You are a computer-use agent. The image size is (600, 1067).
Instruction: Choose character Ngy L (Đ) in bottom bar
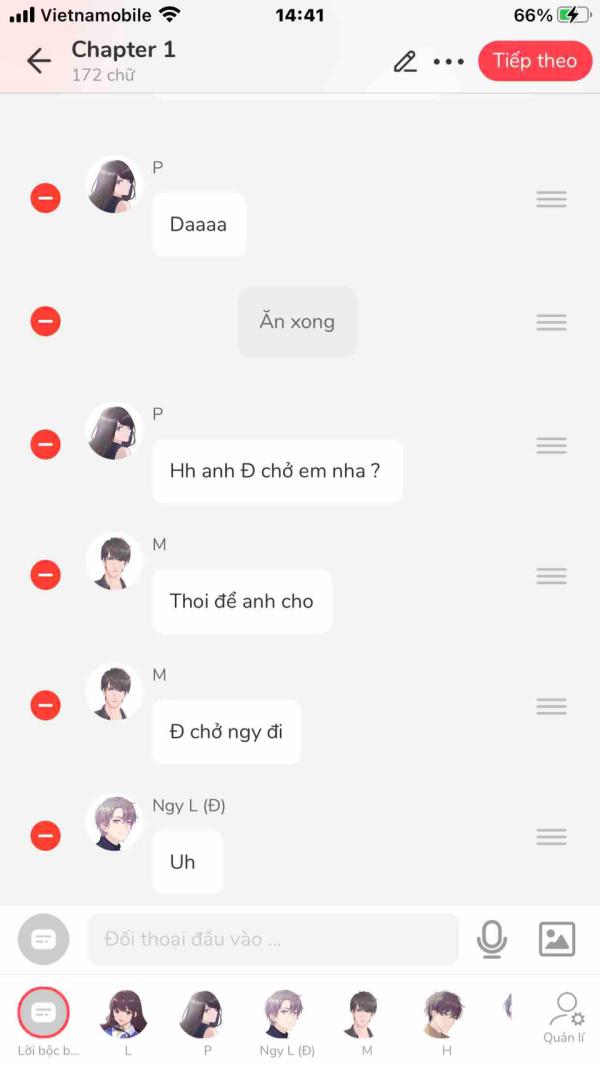286,1023
